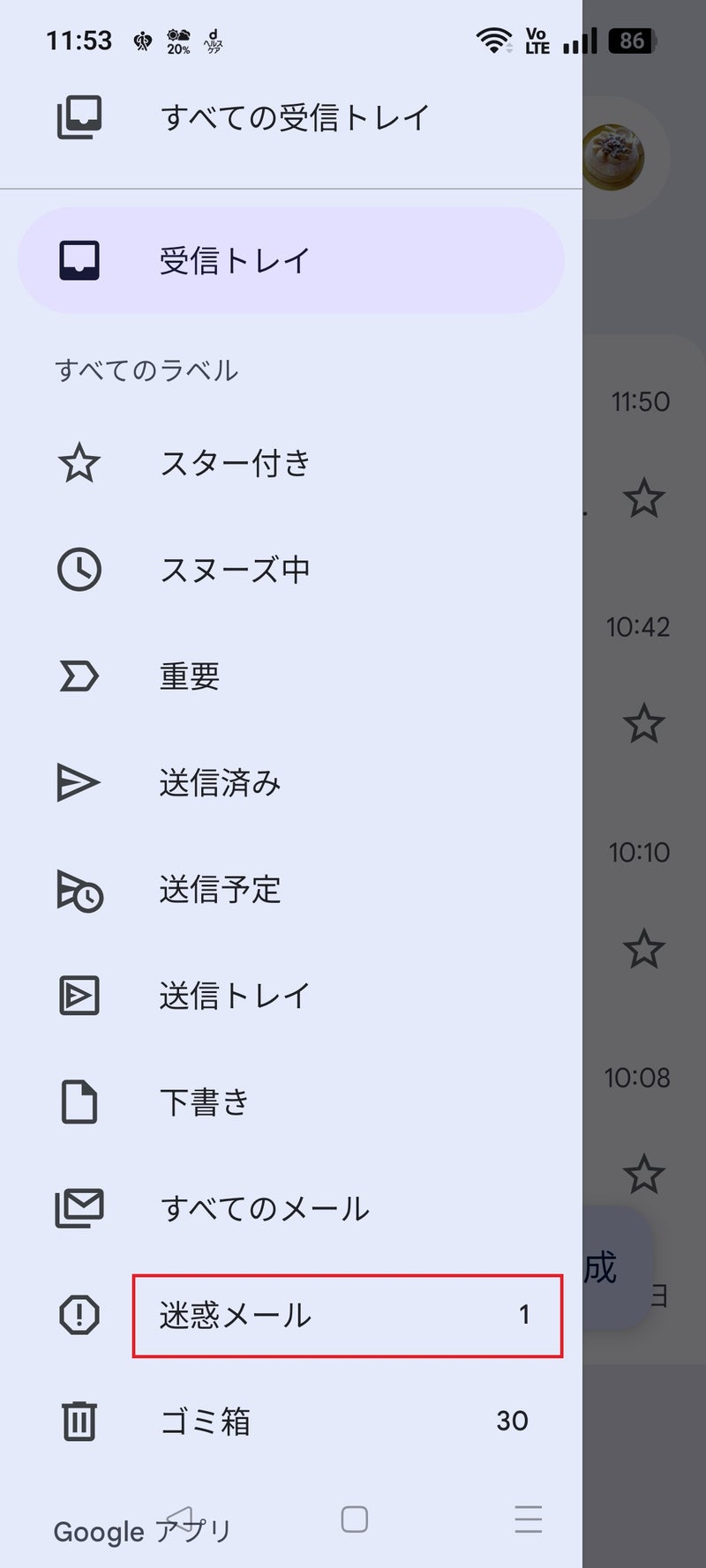Select 受信トレイ in the drawer
The height and width of the screenshot is (1568, 706).
click(x=291, y=260)
